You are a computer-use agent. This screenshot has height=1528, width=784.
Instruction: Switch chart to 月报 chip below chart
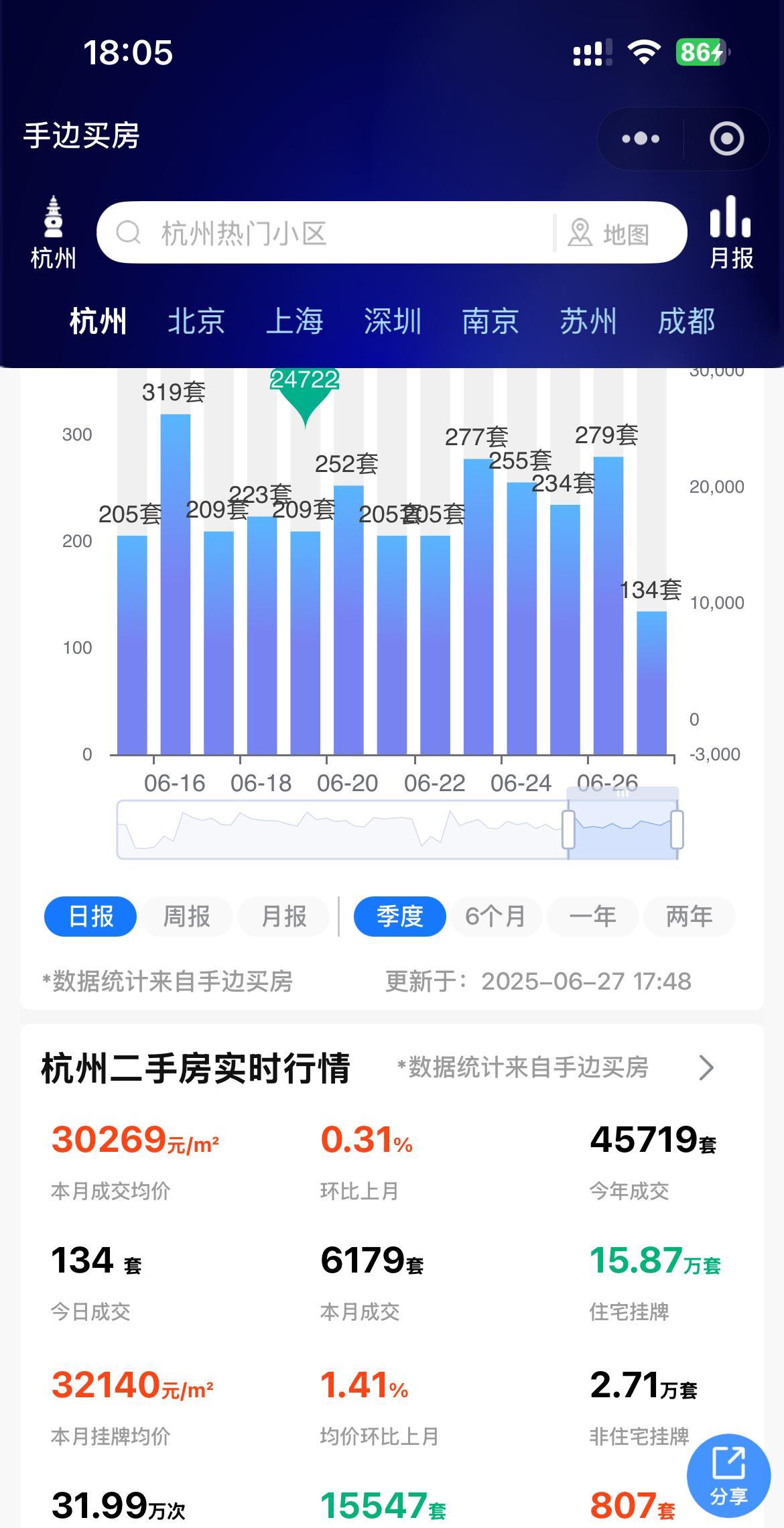pos(283,916)
